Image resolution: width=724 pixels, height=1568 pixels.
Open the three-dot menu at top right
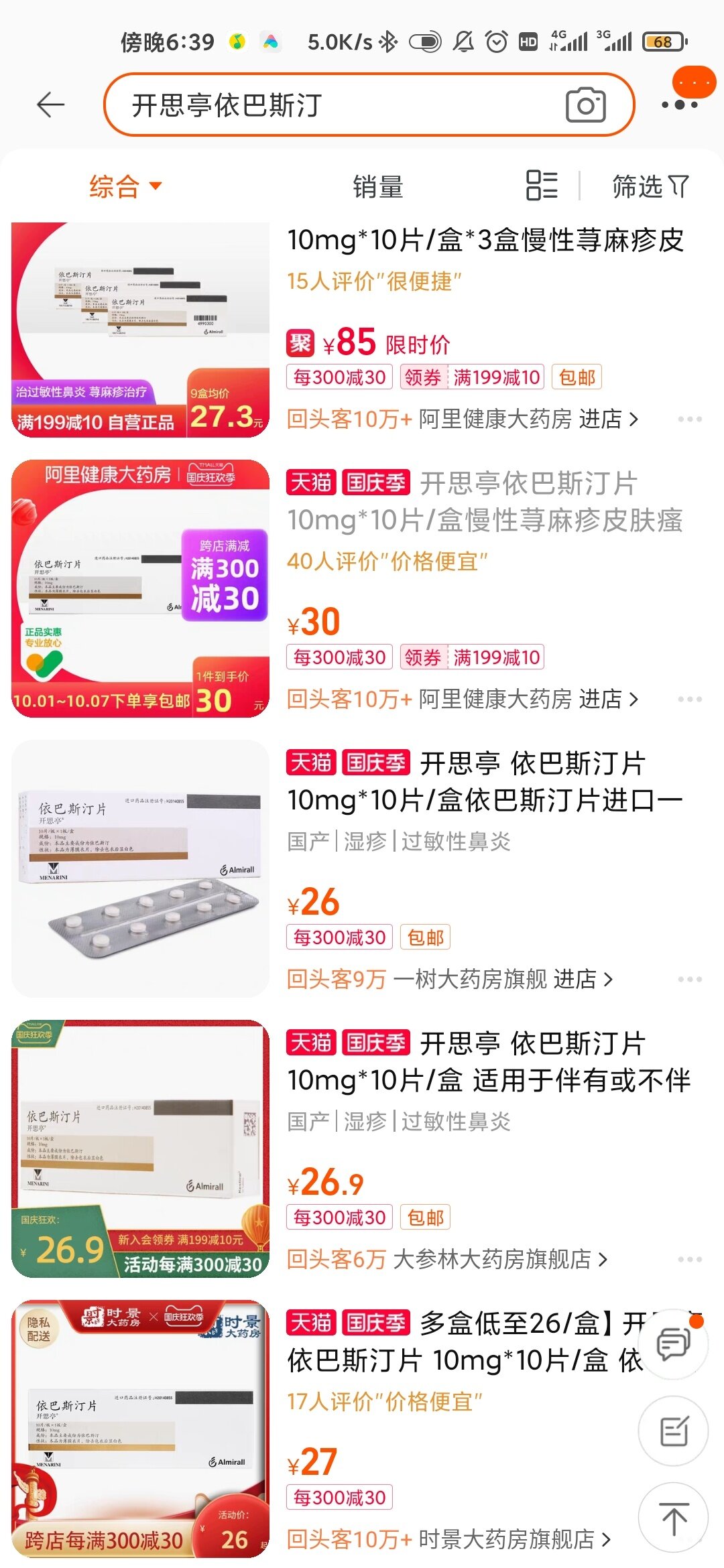[x=680, y=105]
